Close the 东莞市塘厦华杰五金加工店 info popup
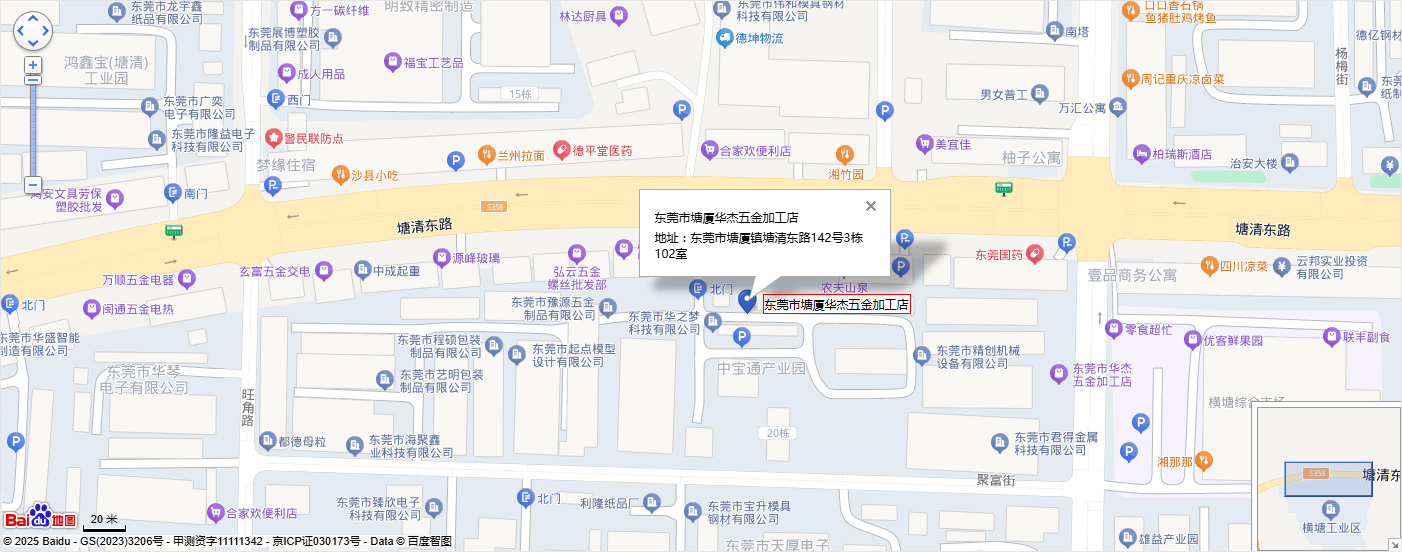This screenshot has width=1402, height=552. pos(870,206)
